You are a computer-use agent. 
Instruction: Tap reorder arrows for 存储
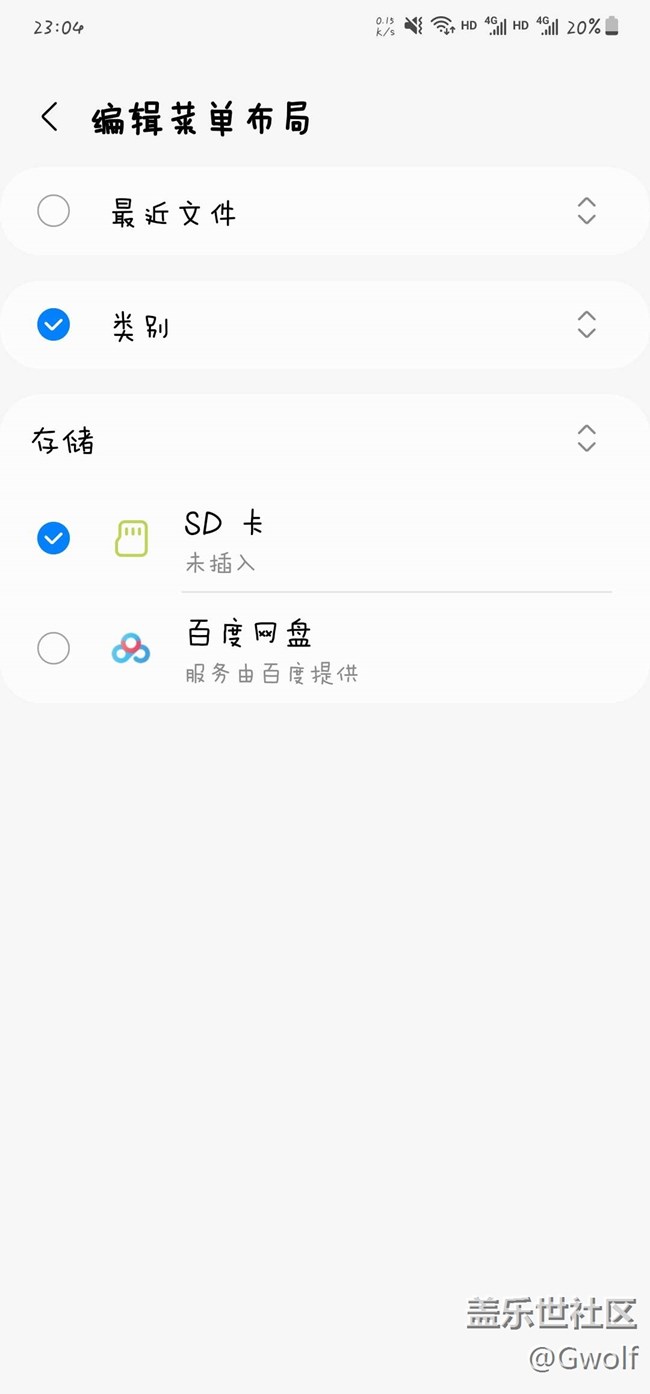(x=586, y=438)
